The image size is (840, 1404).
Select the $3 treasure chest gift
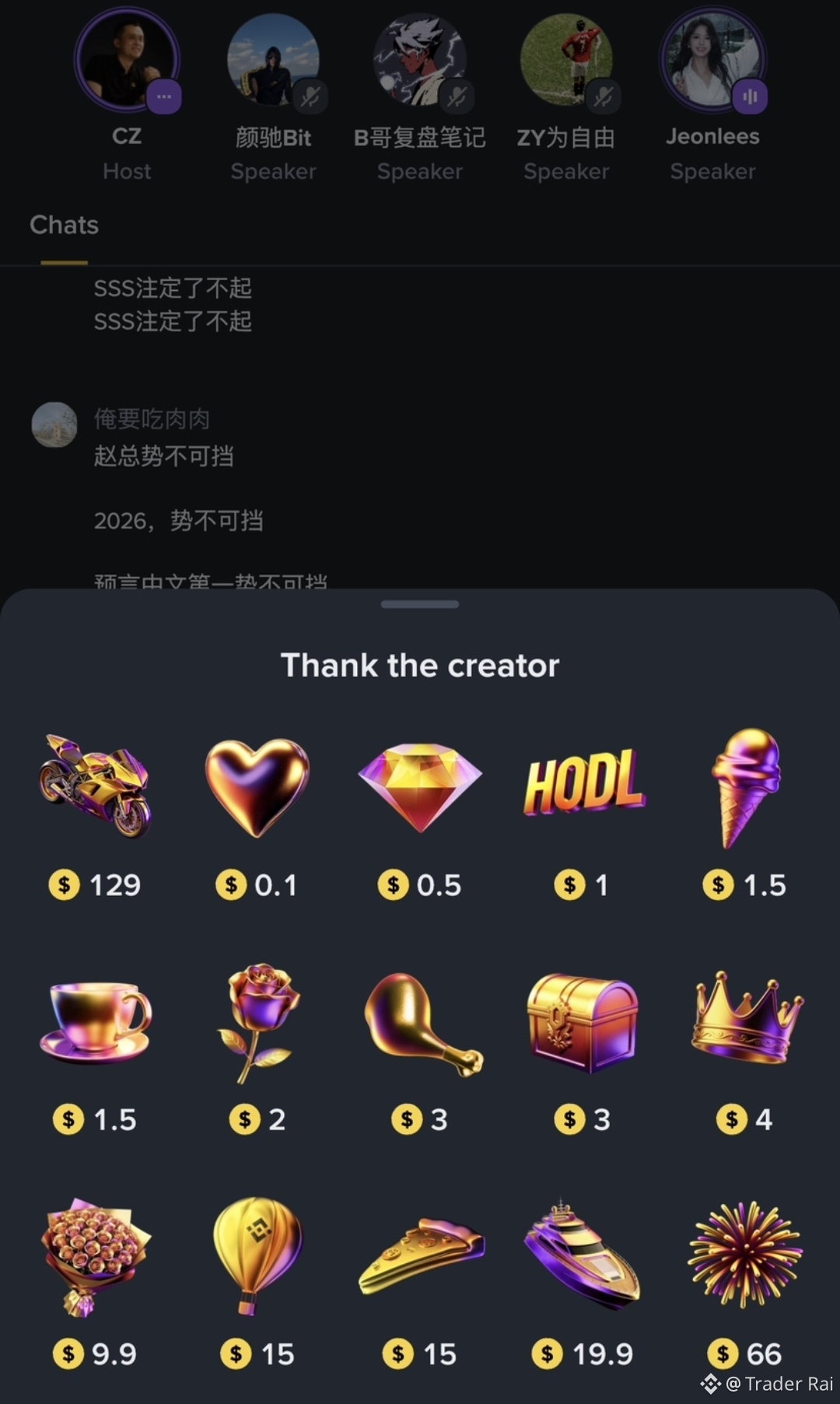coord(583,1023)
